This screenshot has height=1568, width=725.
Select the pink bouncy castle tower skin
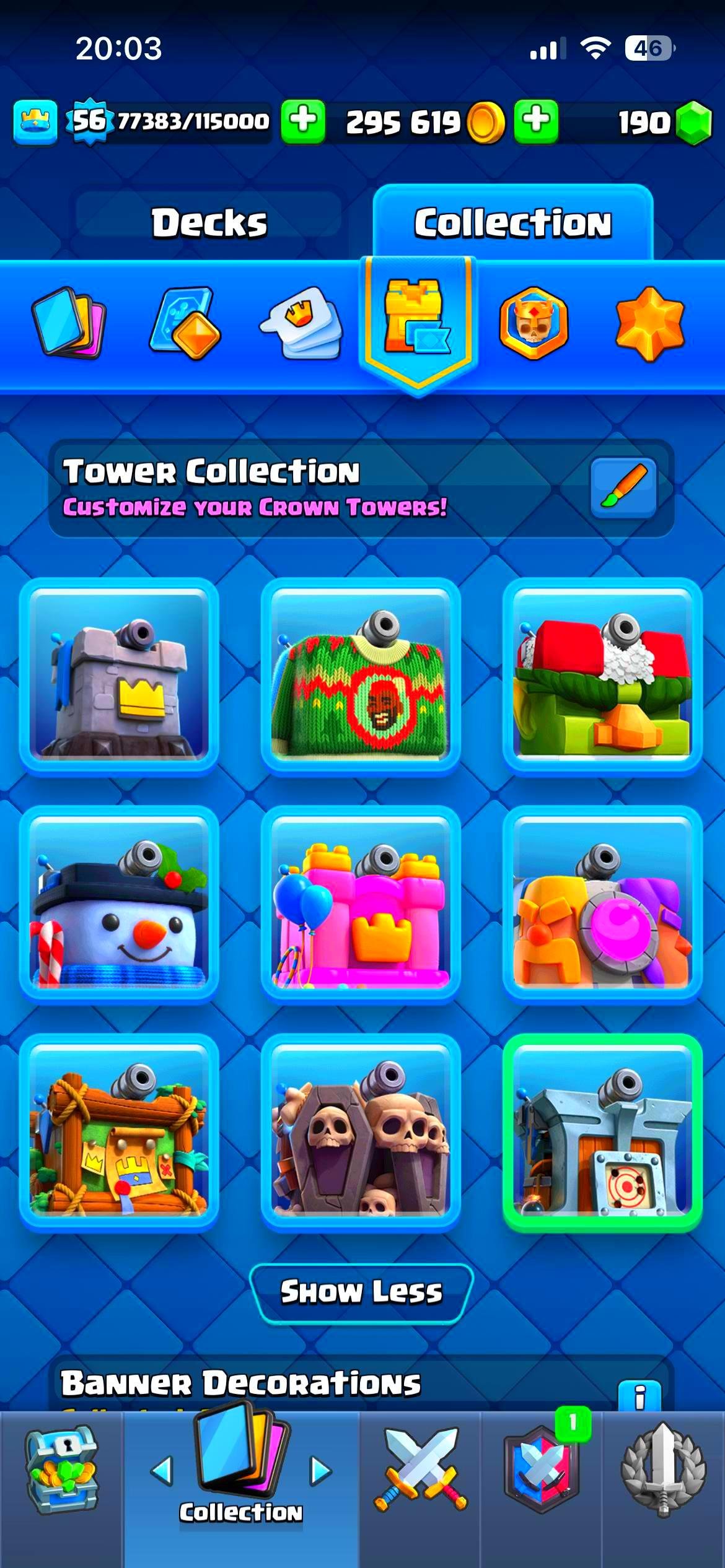361,903
